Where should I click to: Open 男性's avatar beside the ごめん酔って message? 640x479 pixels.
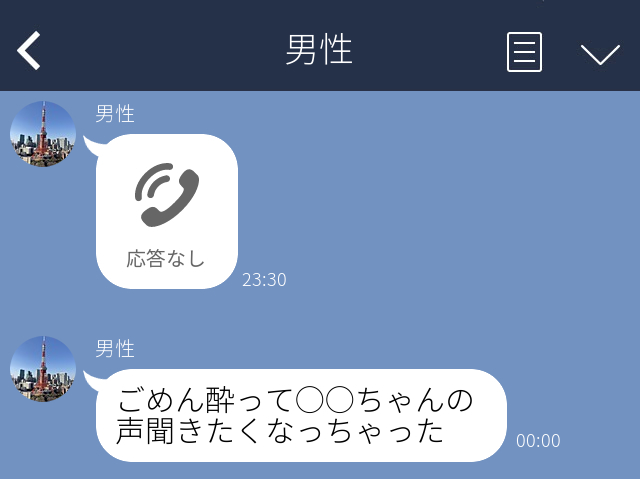(x=43, y=368)
